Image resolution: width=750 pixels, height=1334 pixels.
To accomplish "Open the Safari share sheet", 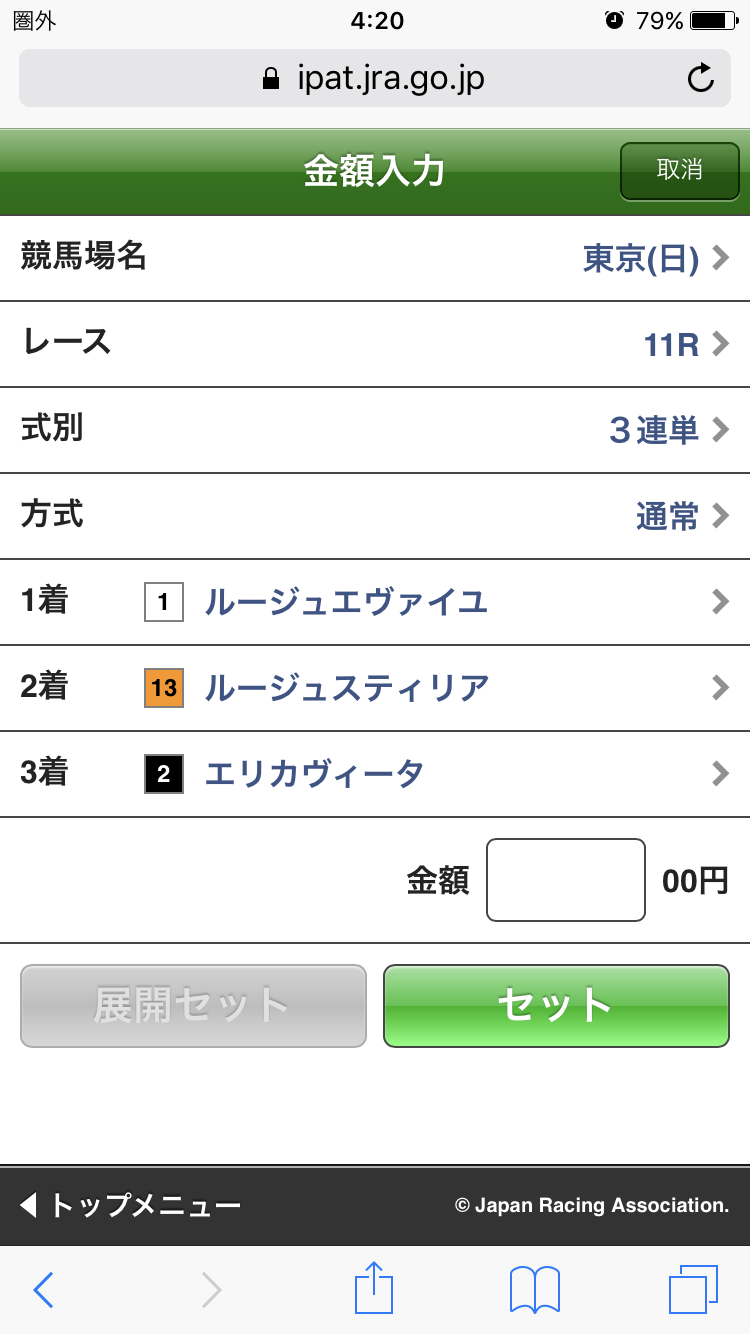I will click(x=375, y=1288).
